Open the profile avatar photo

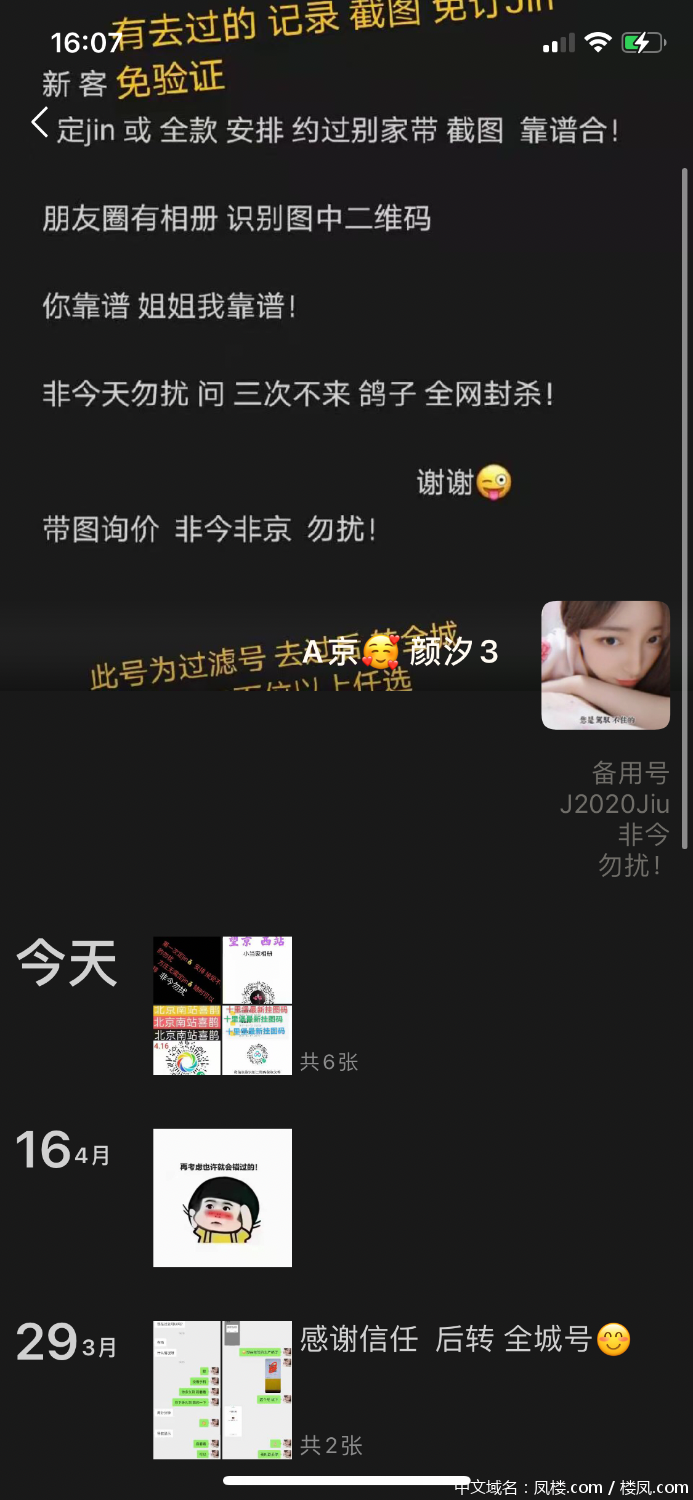click(x=605, y=665)
